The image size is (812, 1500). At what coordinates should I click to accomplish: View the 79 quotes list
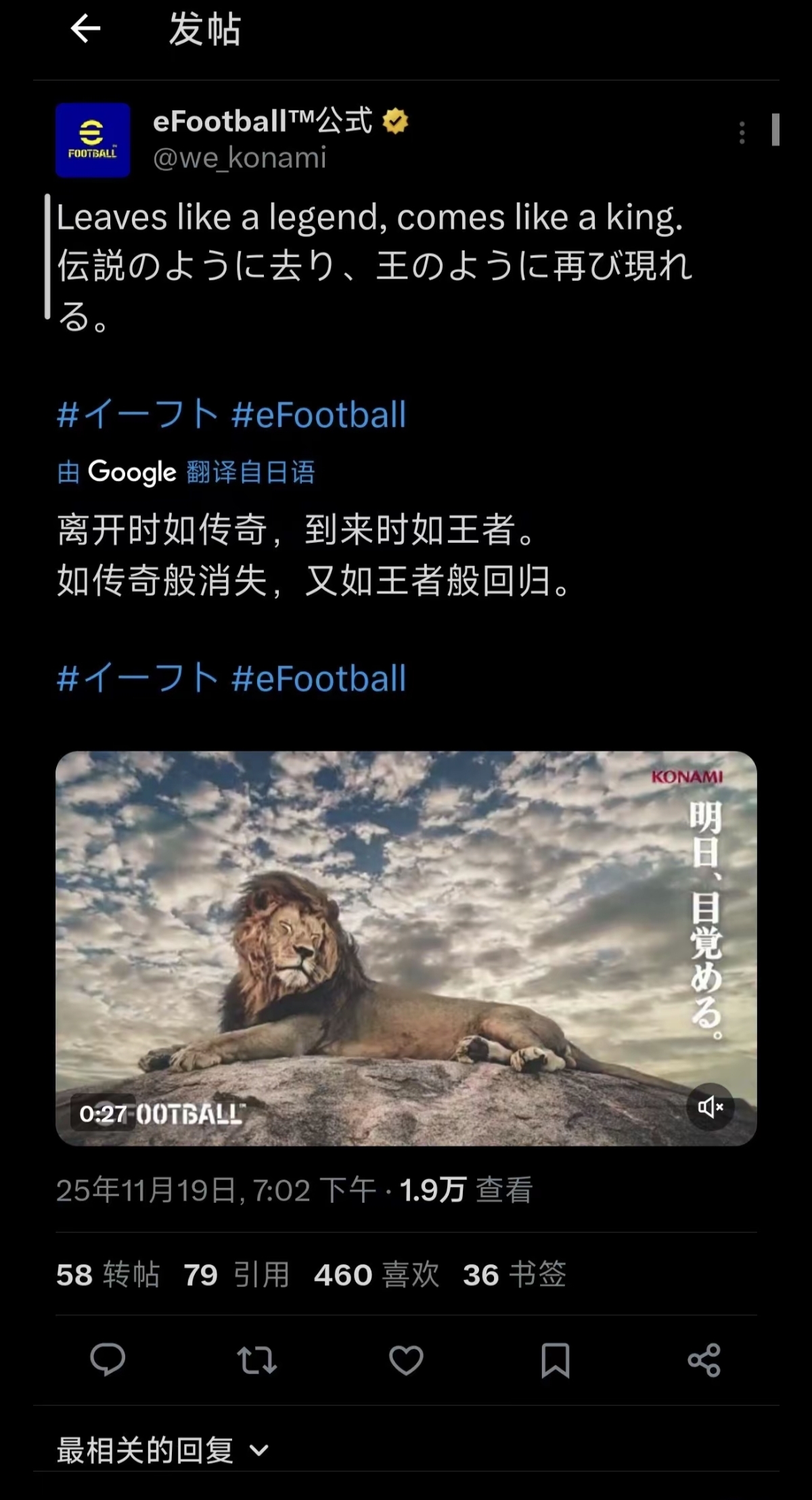[x=236, y=1275]
